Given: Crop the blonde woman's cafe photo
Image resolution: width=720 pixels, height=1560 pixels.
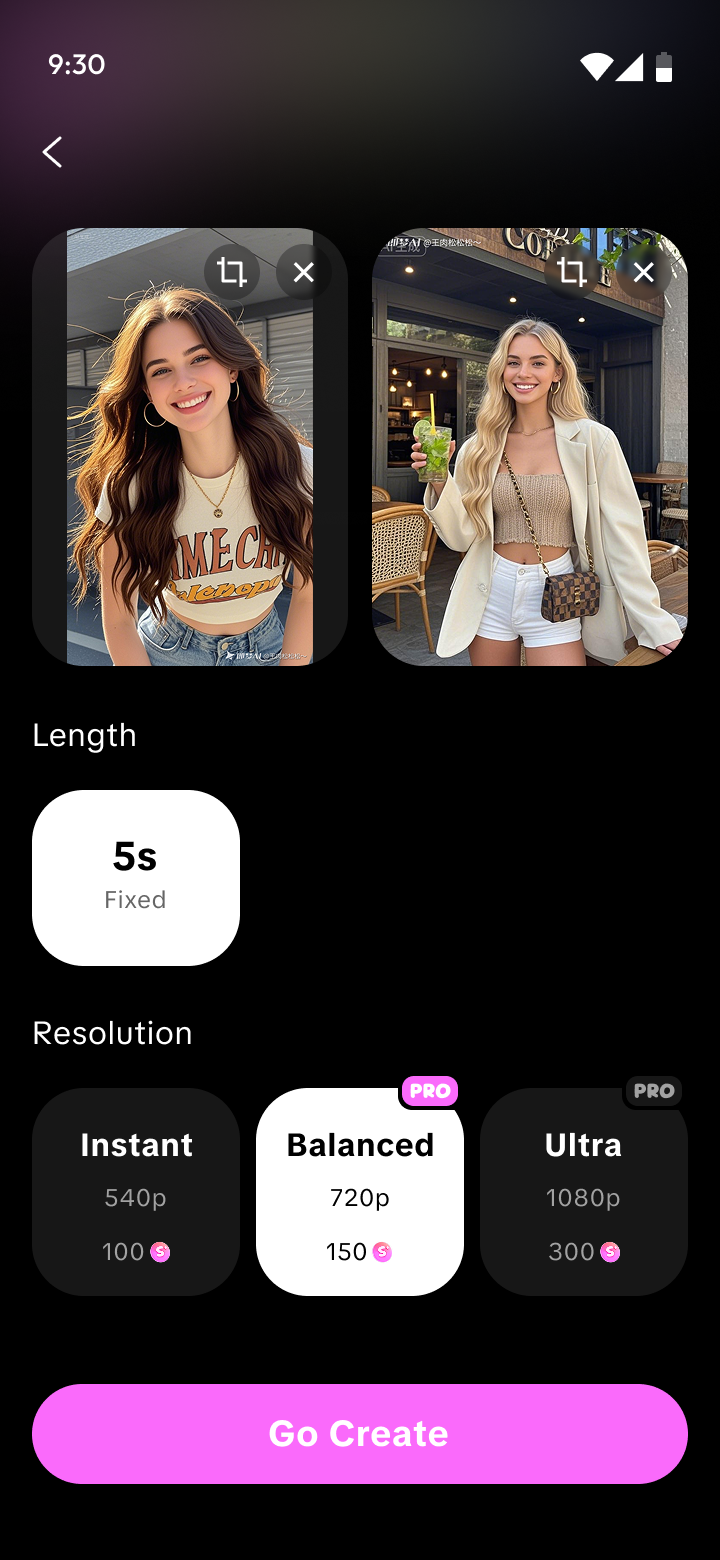Looking at the screenshot, I should (x=572, y=272).
